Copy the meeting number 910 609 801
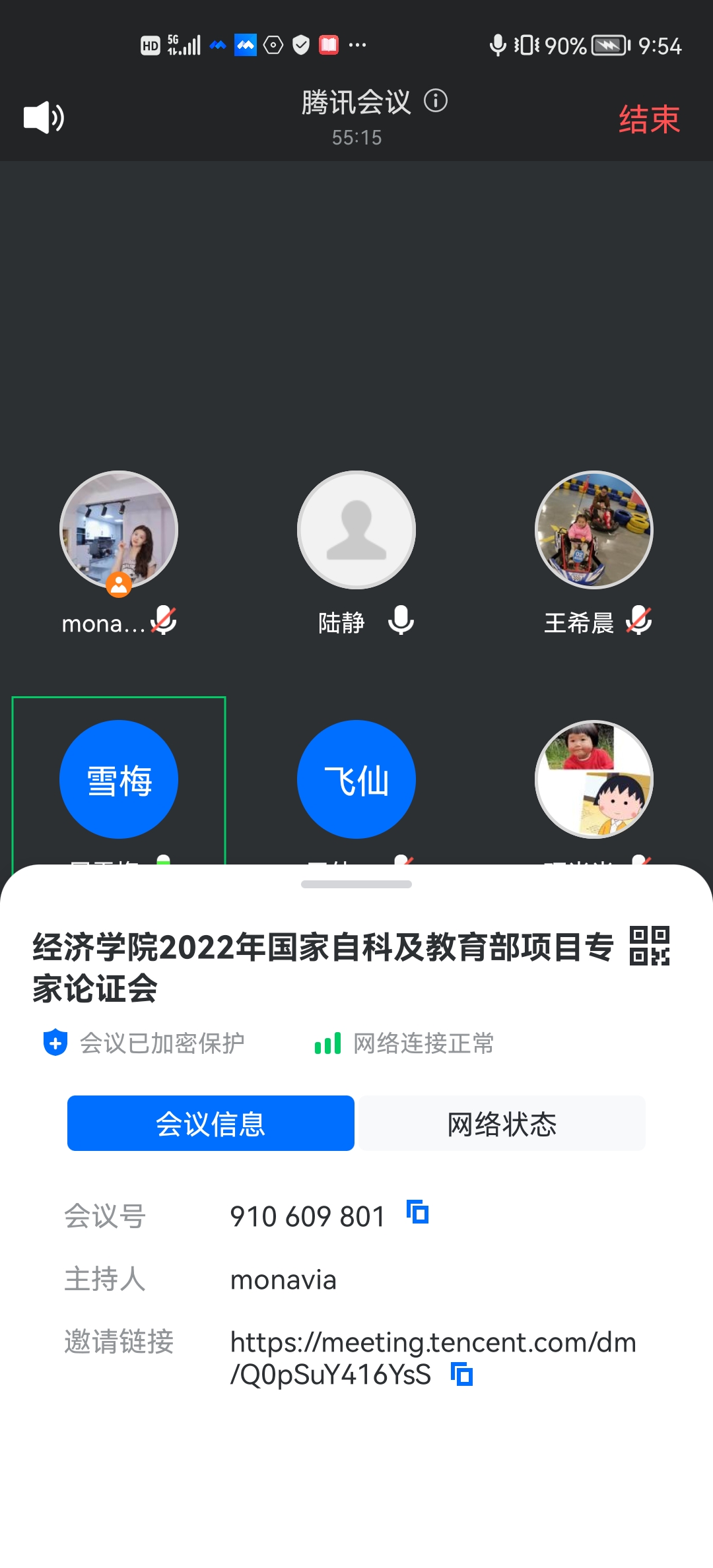 418,1212
